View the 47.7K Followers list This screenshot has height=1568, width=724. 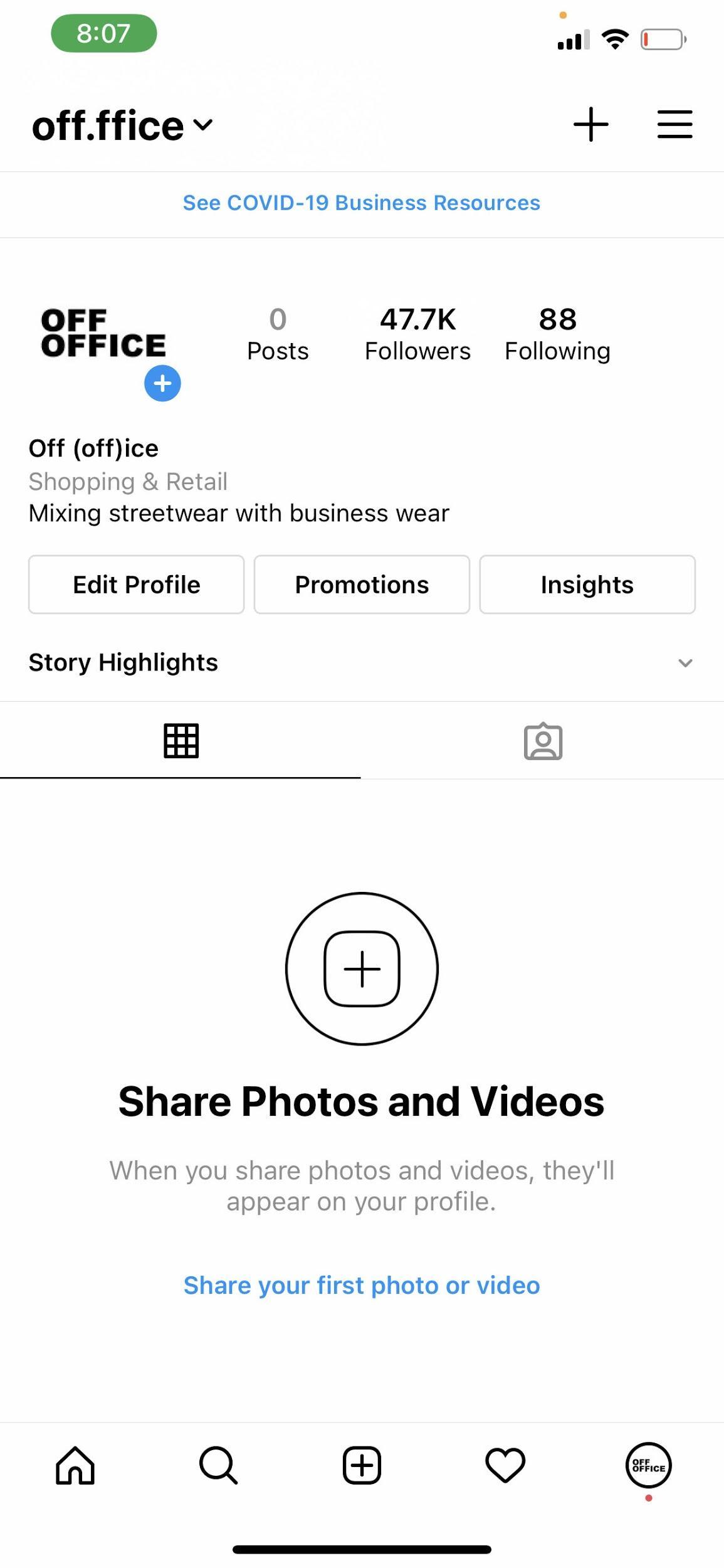pyautogui.click(x=417, y=334)
